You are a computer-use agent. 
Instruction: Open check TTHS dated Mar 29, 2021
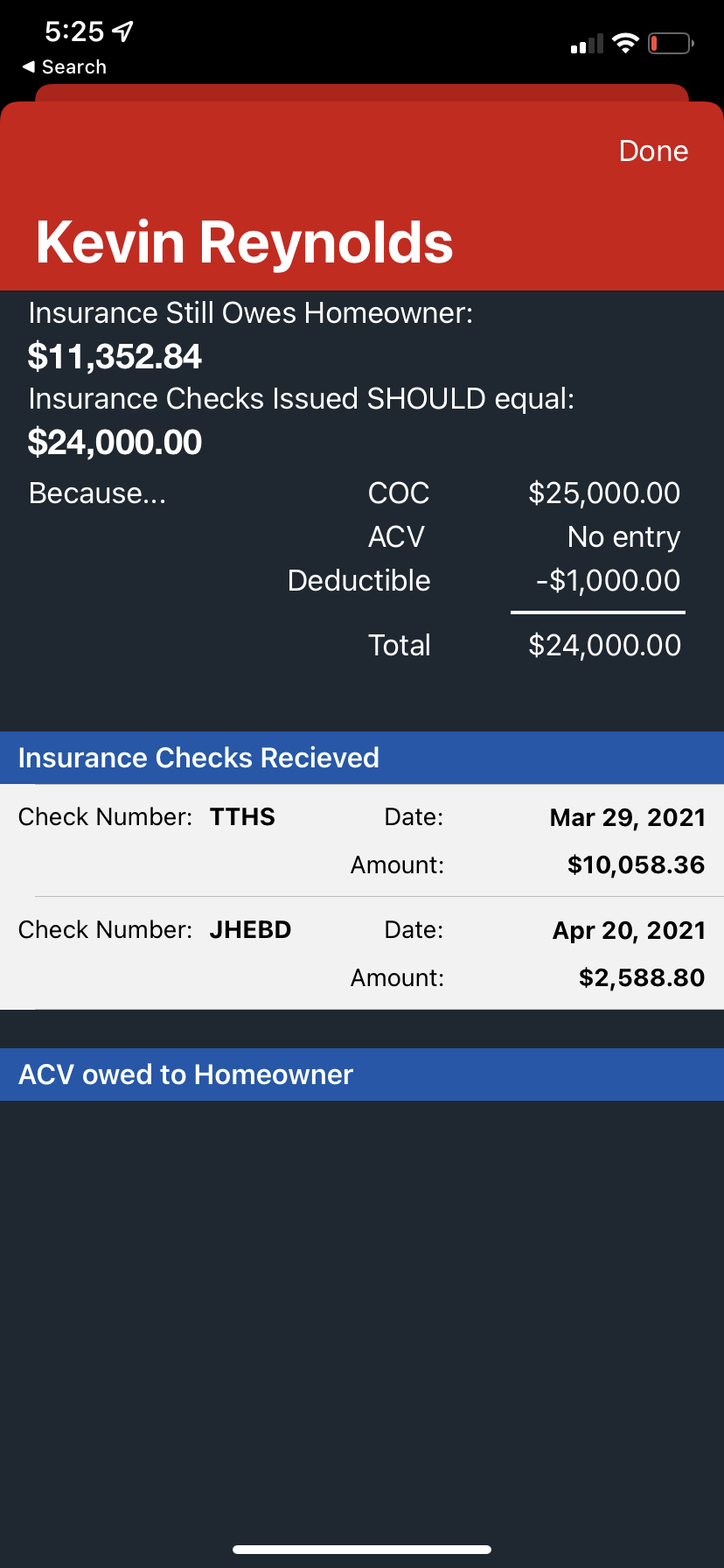coord(362,840)
